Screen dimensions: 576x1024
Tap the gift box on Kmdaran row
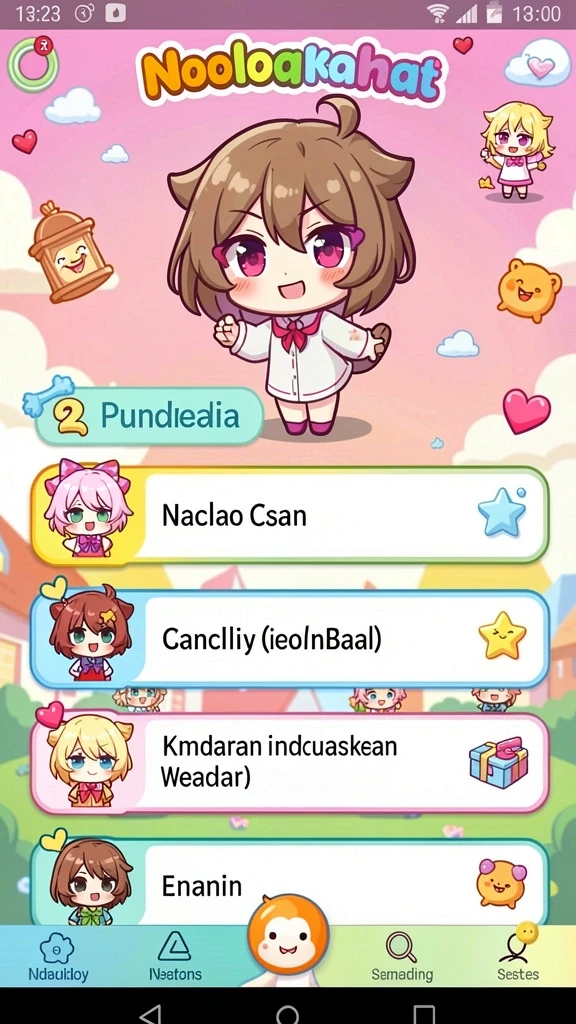(x=499, y=762)
